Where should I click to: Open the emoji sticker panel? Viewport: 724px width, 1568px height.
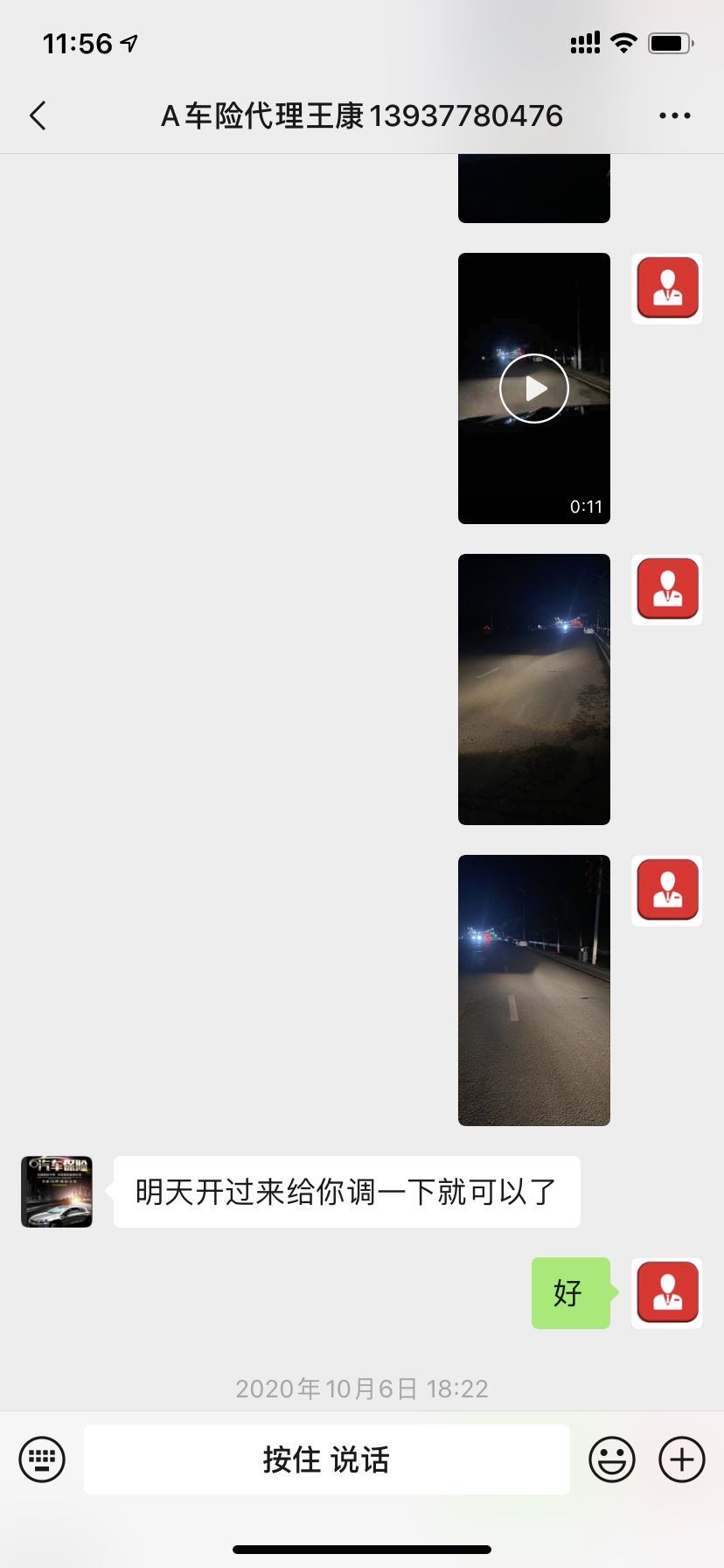pyautogui.click(x=611, y=1459)
